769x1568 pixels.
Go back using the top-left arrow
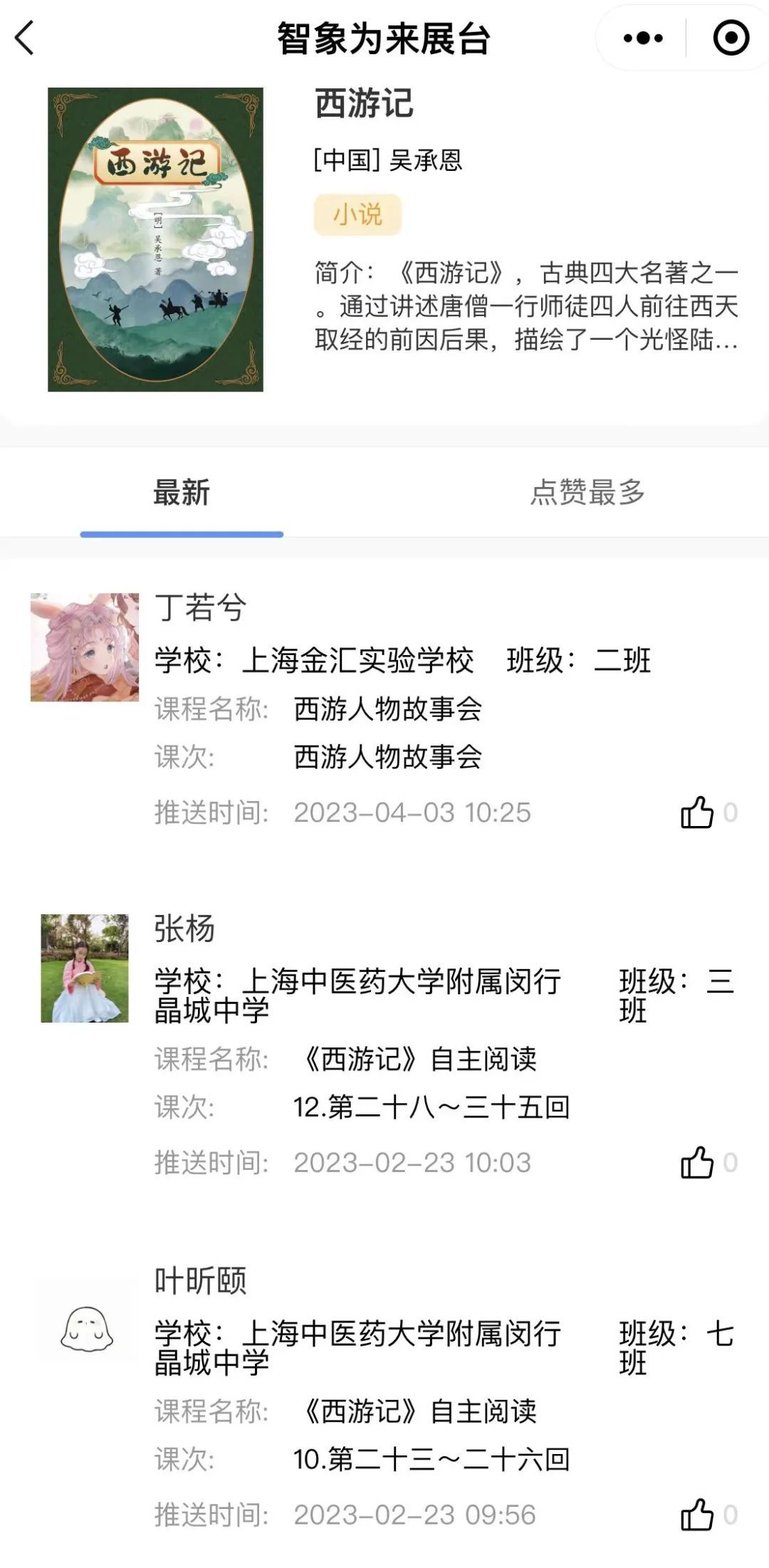tap(25, 38)
